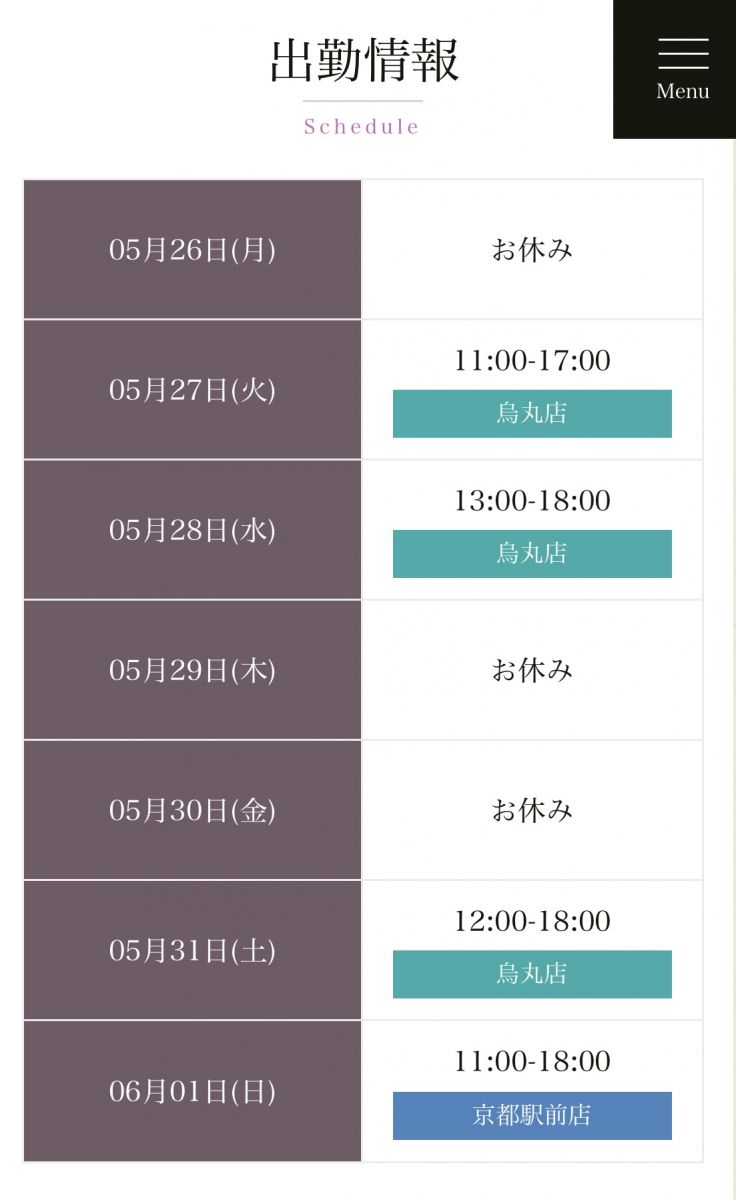Tap 烏丸店 under 05月27日 schedule
Viewport: 736px width, 1200px height.
click(x=532, y=413)
